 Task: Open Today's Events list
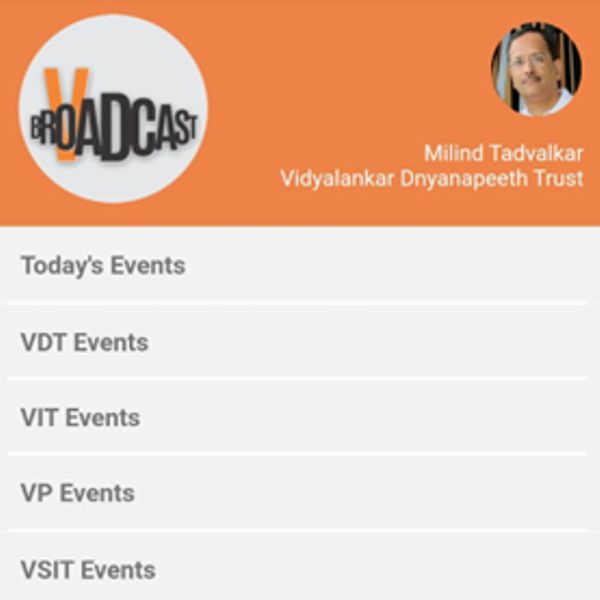pyautogui.click(x=103, y=266)
